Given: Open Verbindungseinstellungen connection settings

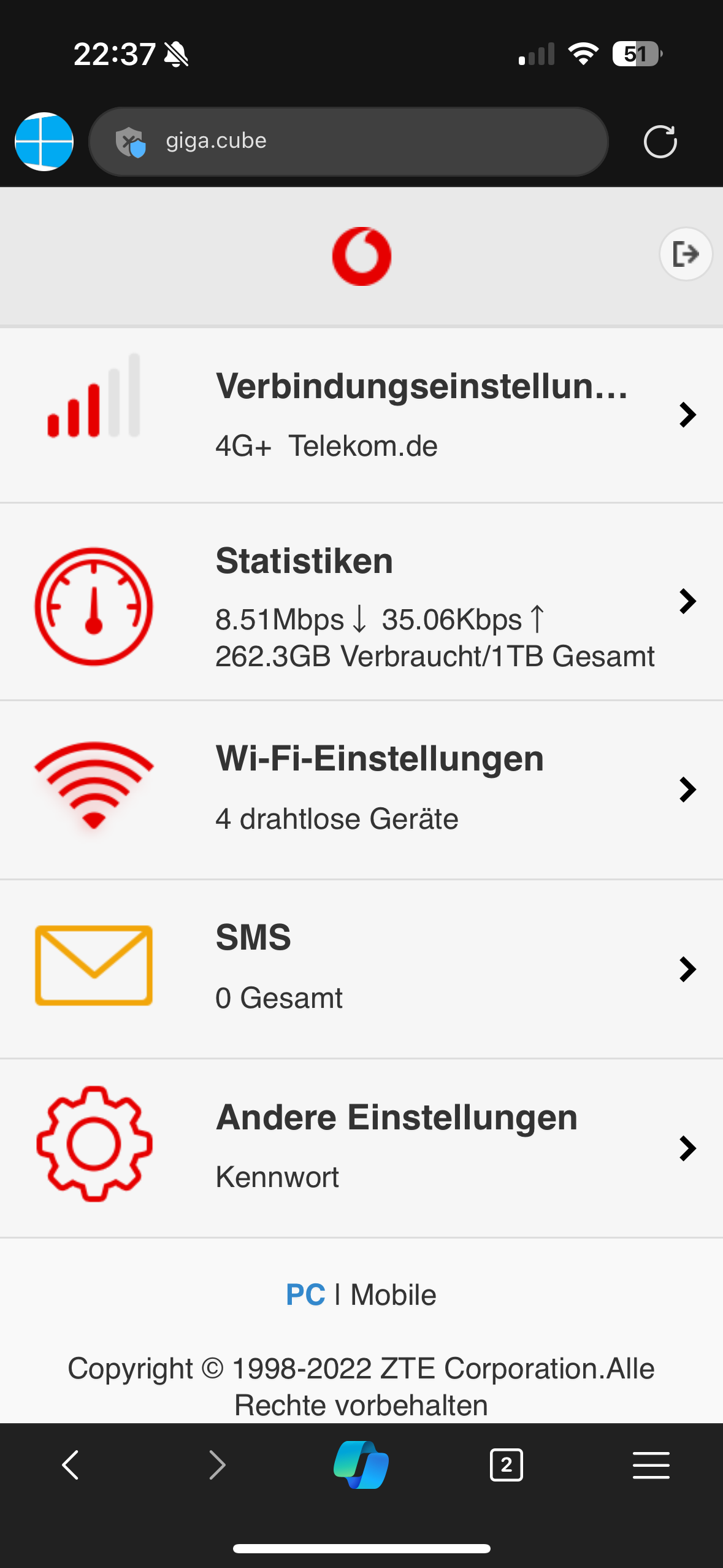Looking at the screenshot, I should tap(361, 415).
